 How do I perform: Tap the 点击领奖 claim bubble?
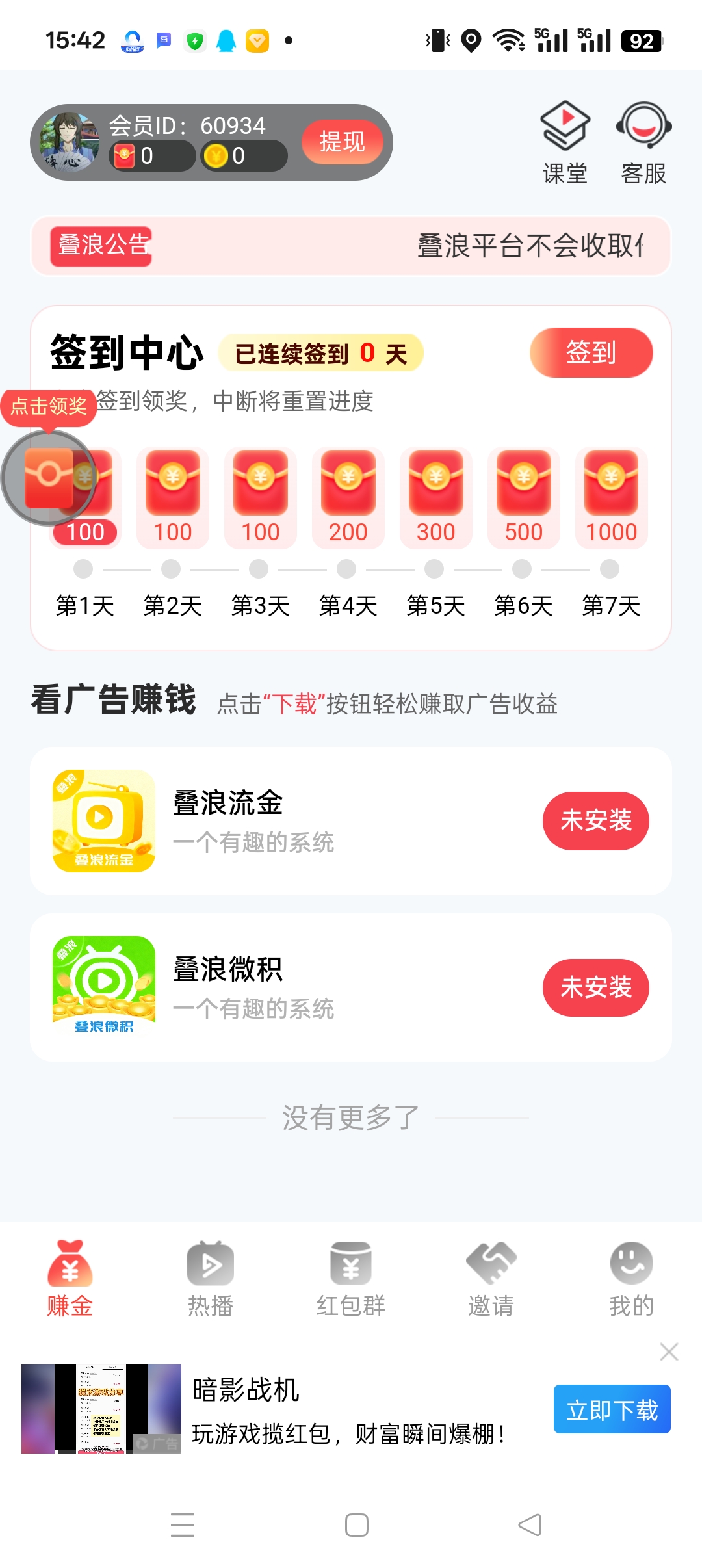[50, 408]
